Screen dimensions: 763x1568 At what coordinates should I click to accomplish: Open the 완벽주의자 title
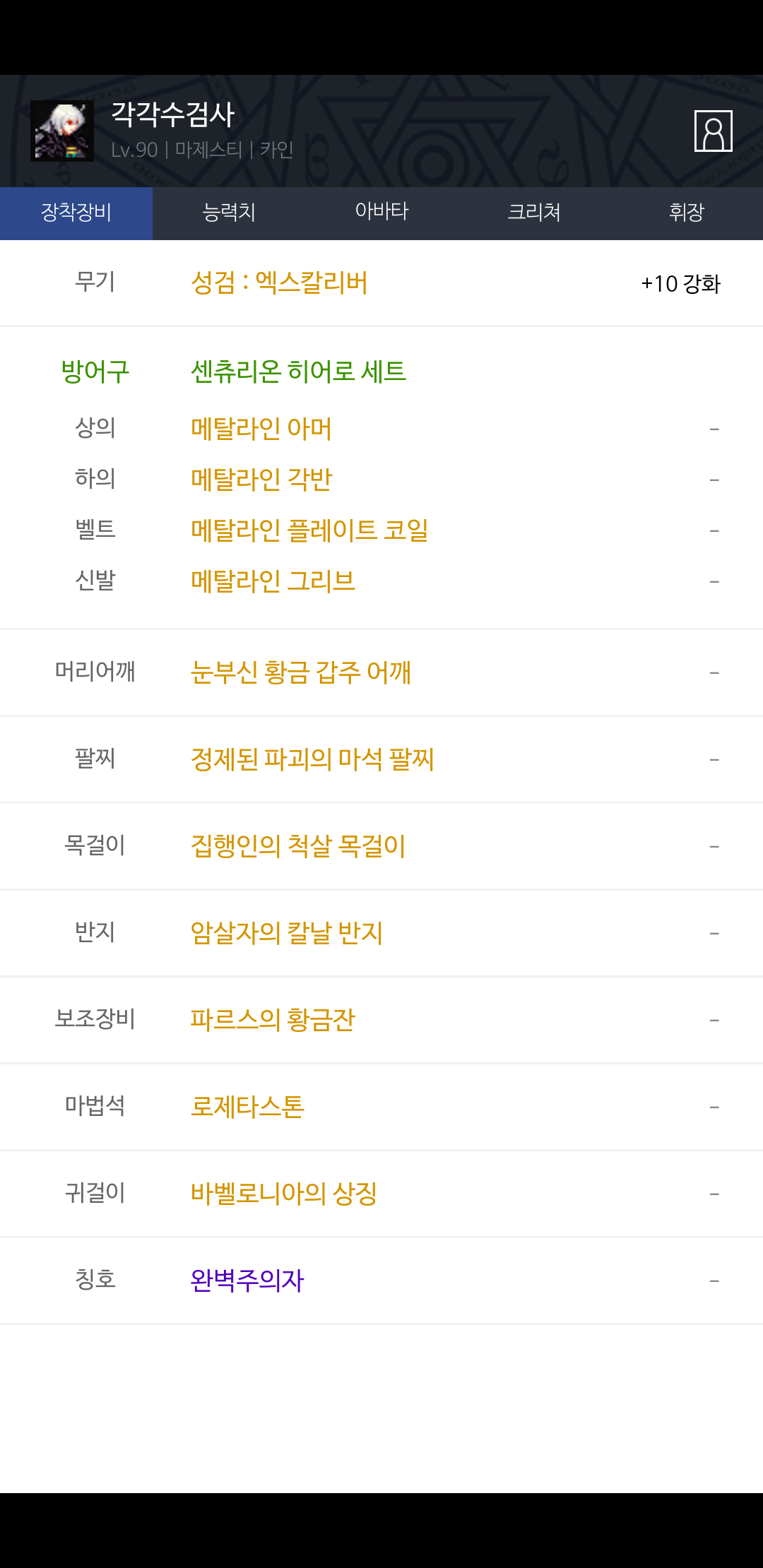click(247, 1281)
